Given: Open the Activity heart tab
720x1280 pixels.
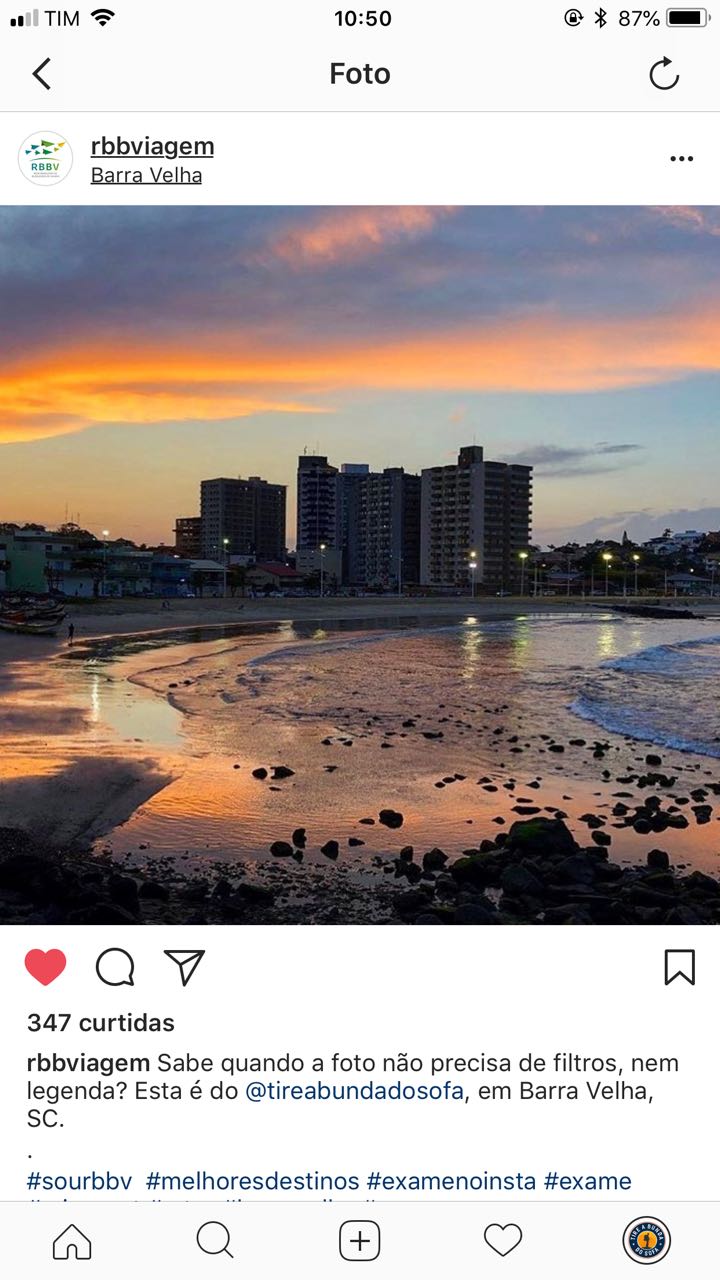Looking at the screenshot, I should coord(503,1241).
